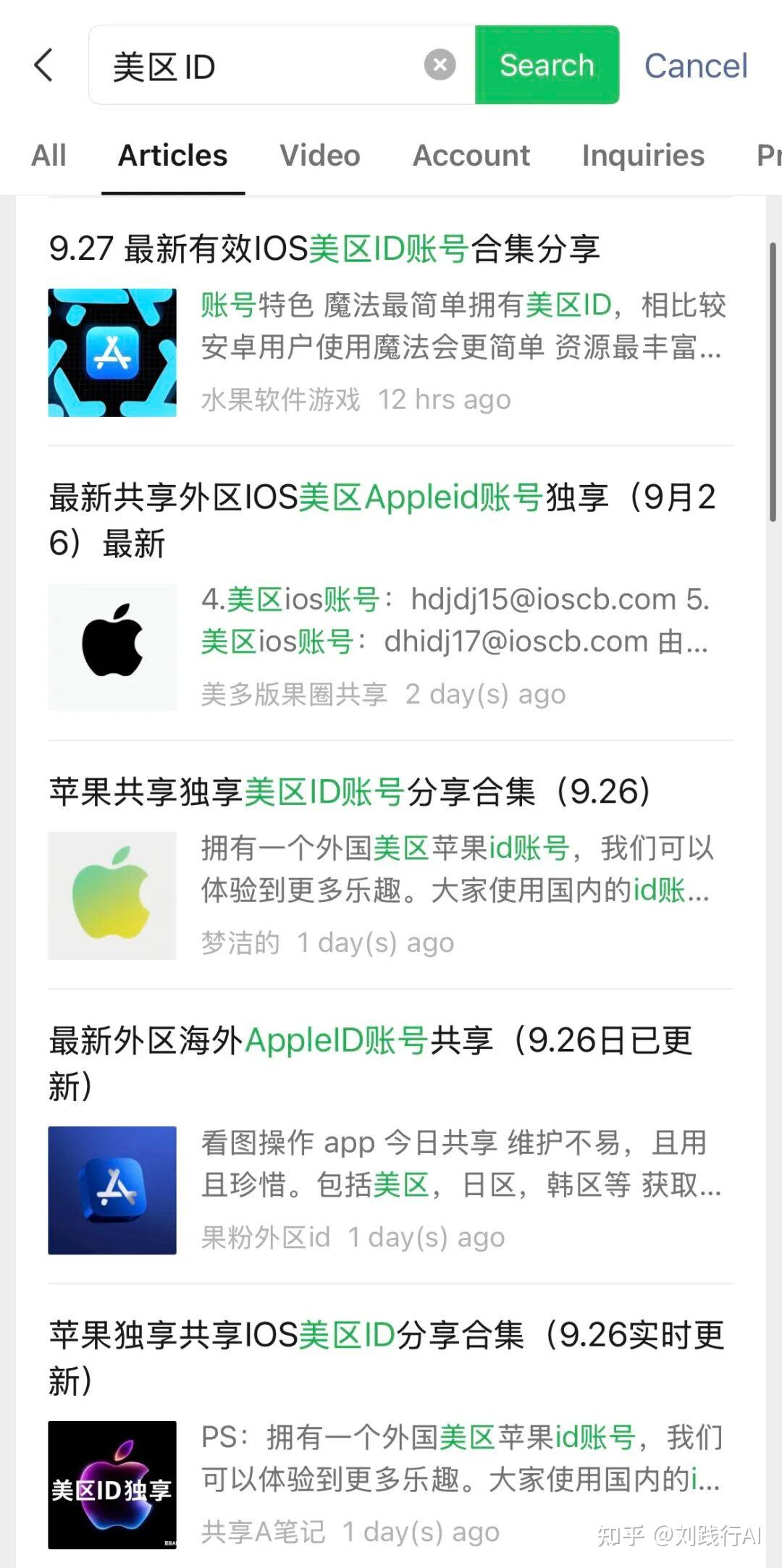Switch to the All tab
This screenshot has height=1568, width=782.
click(47, 155)
